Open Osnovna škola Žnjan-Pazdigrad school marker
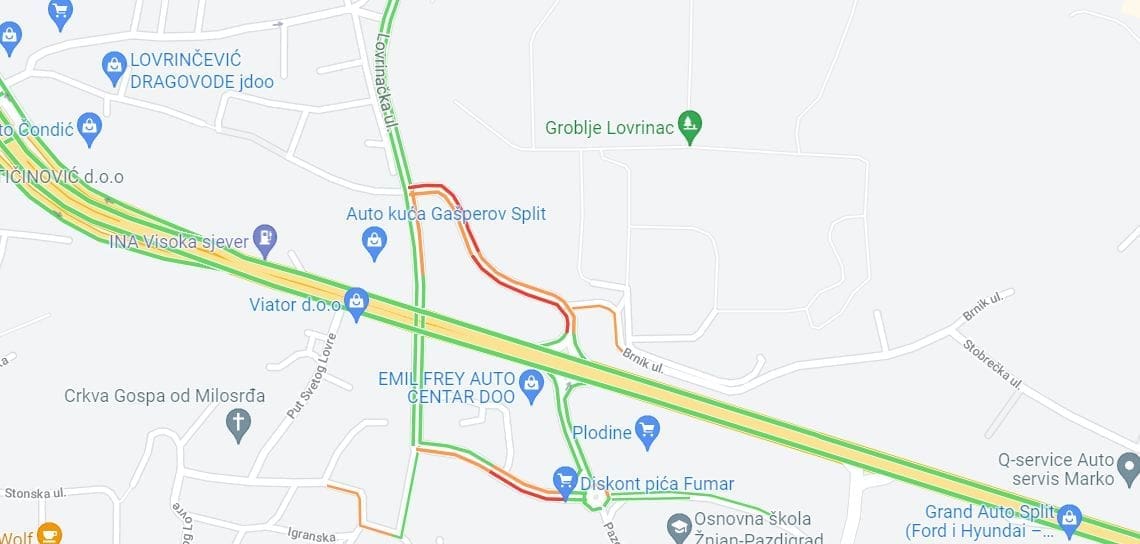1140x544 pixels. 680,526
